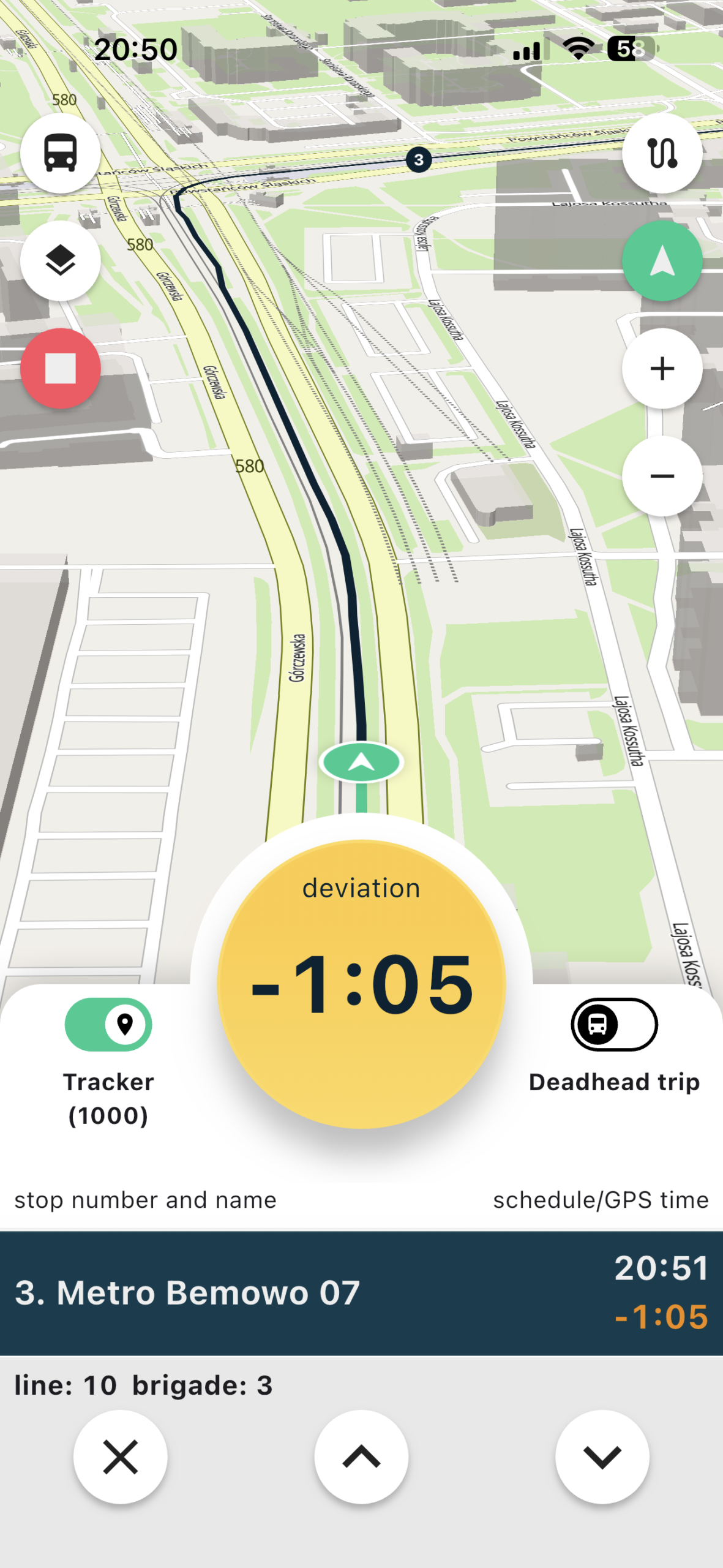This screenshot has height=1568, width=723.
Task: Go to previous stop with up chevron
Action: click(361, 1457)
